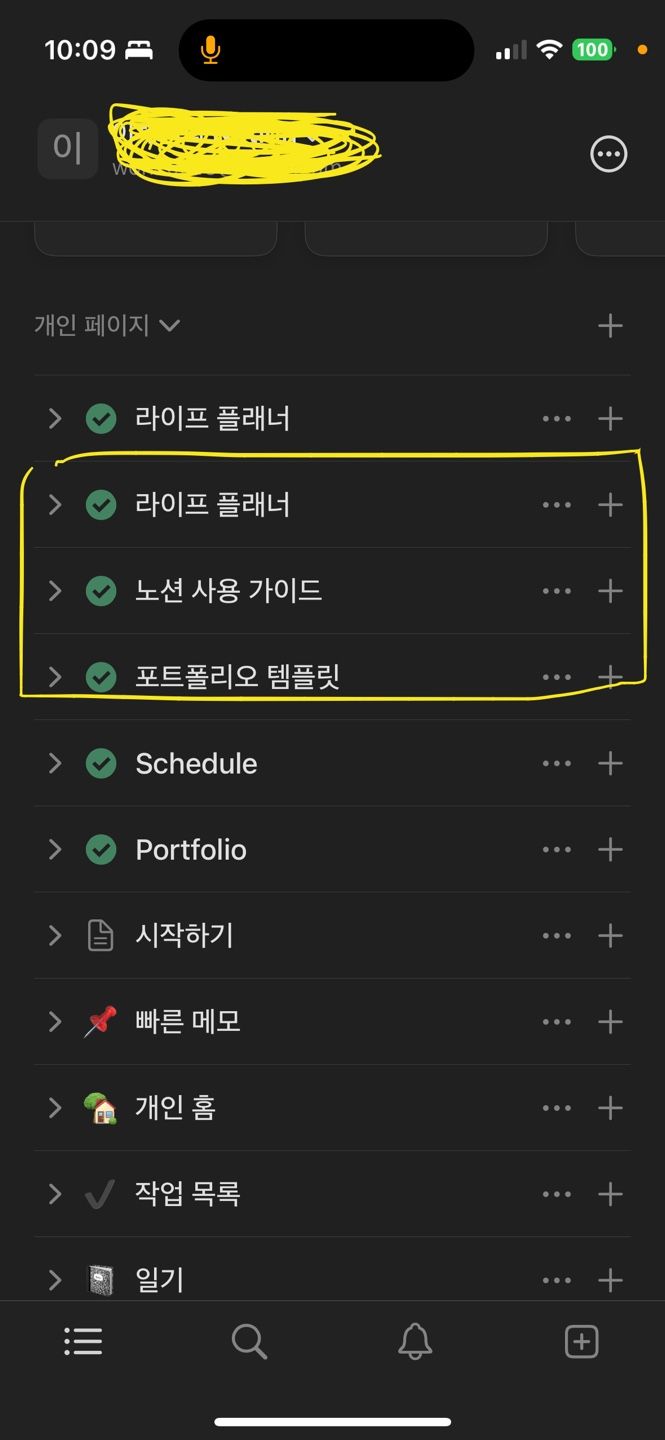Open the workspace options ellipsis menu
The image size is (665, 1440).
click(608, 155)
